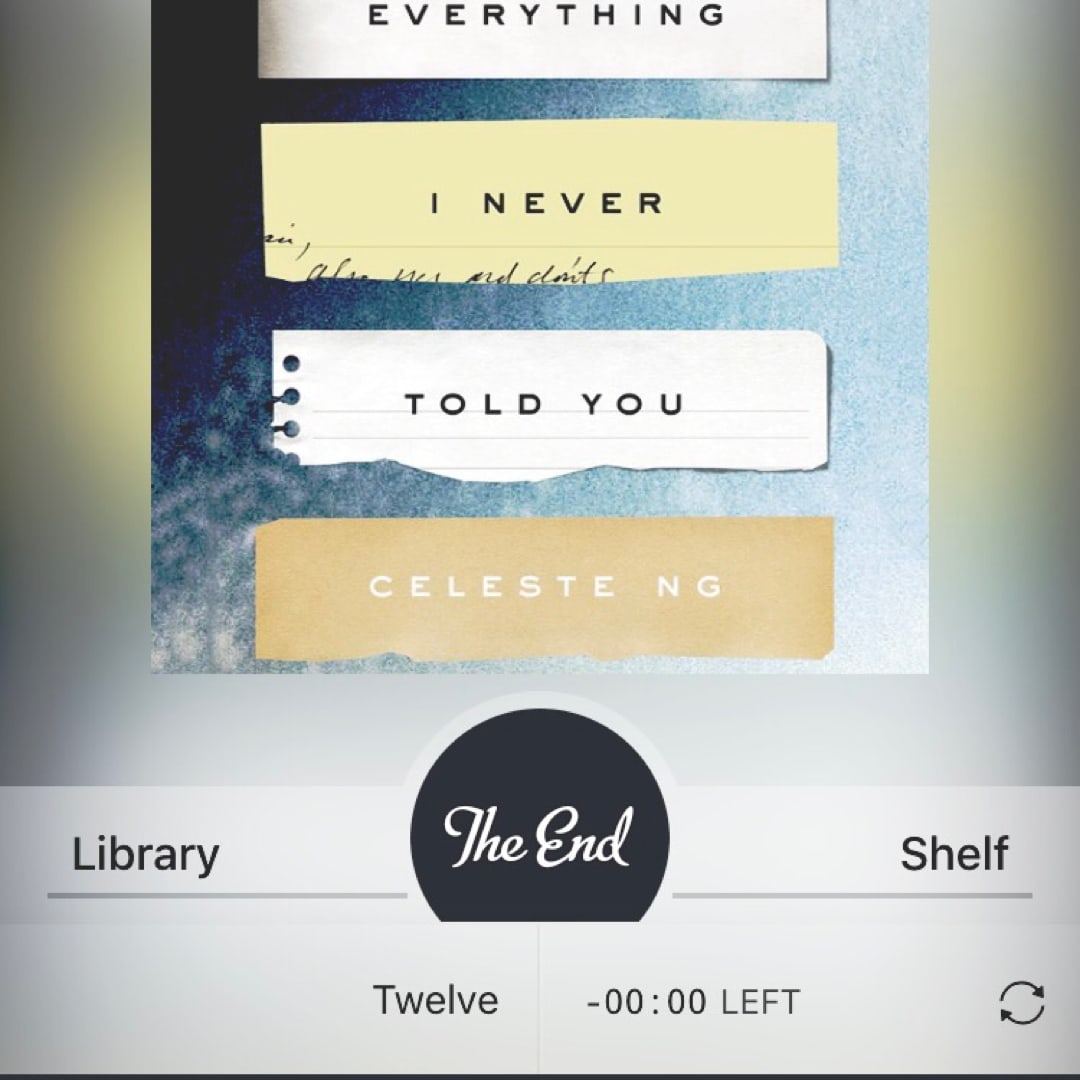Open the chapter Twelve selector
Viewport: 1080px width, 1080px height.
(435, 1000)
